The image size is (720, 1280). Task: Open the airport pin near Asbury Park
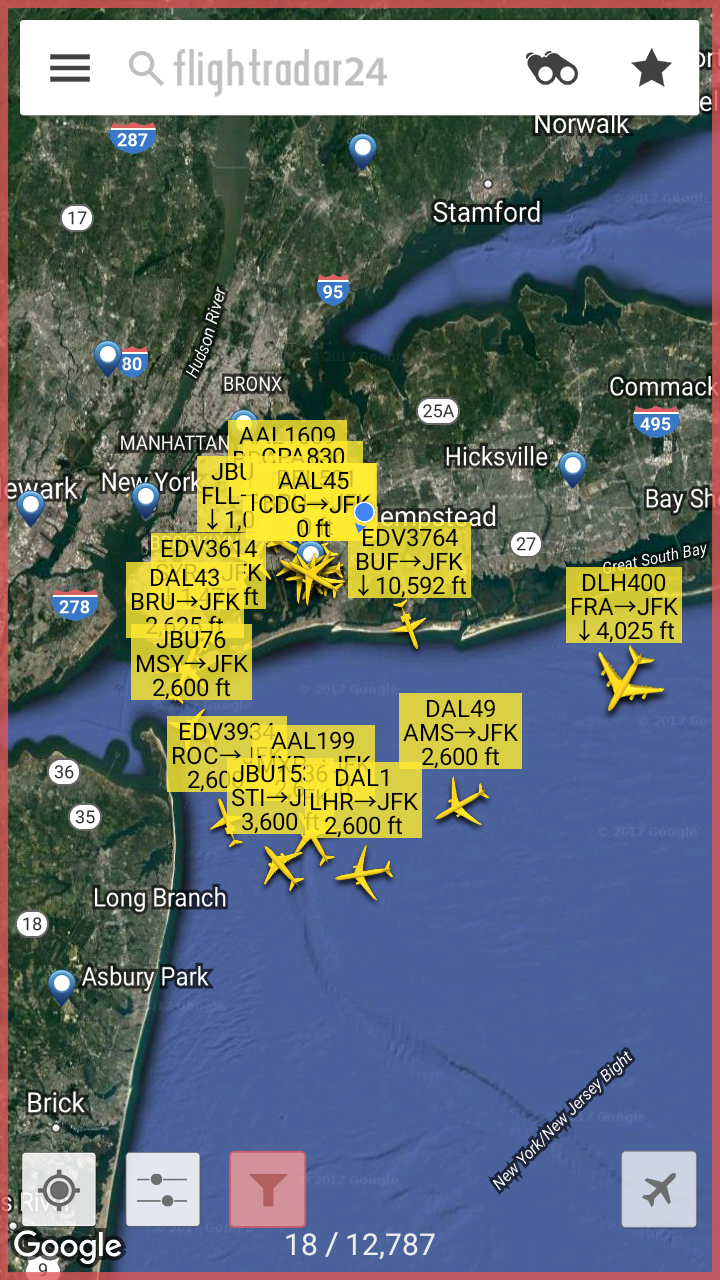click(x=62, y=985)
